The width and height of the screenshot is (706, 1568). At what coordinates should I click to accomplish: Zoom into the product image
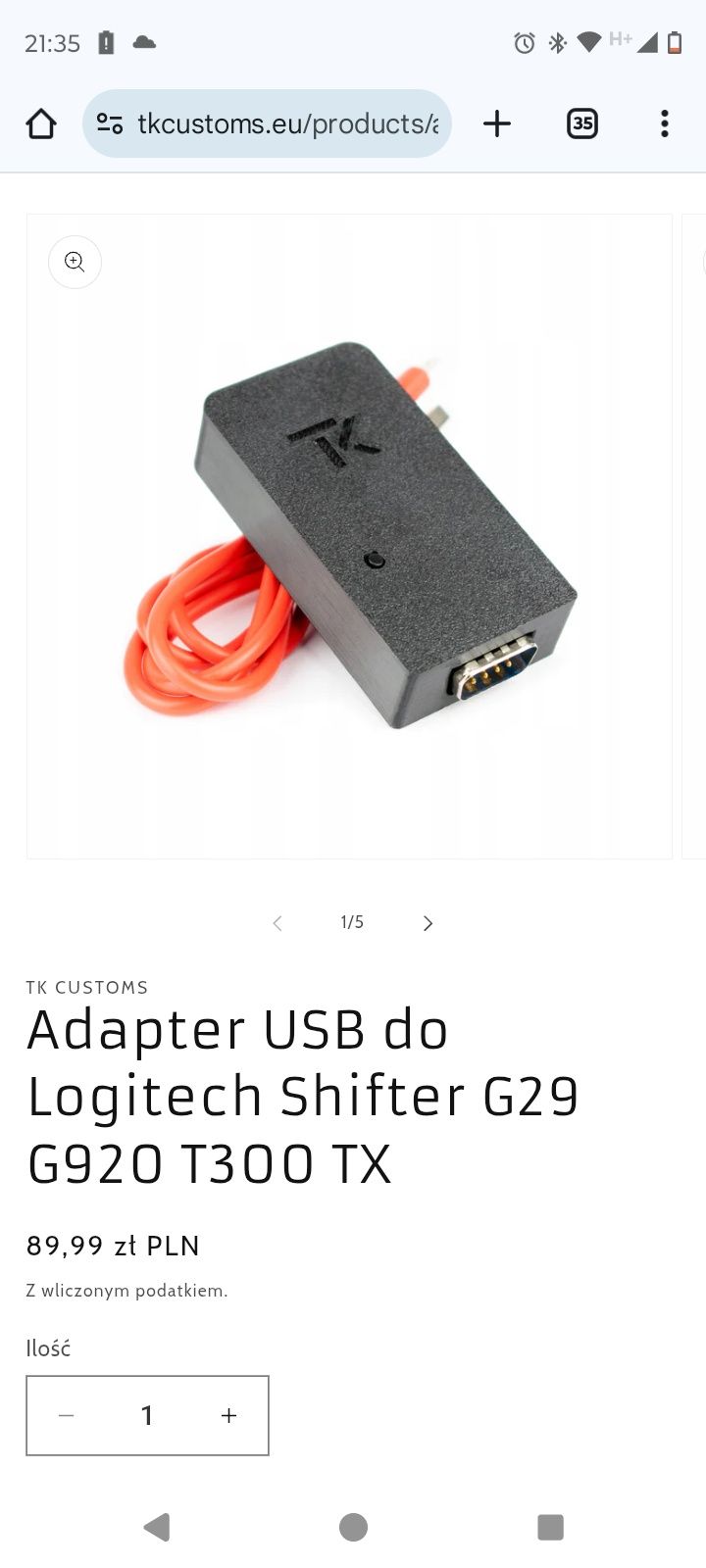click(x=75, y=262)
